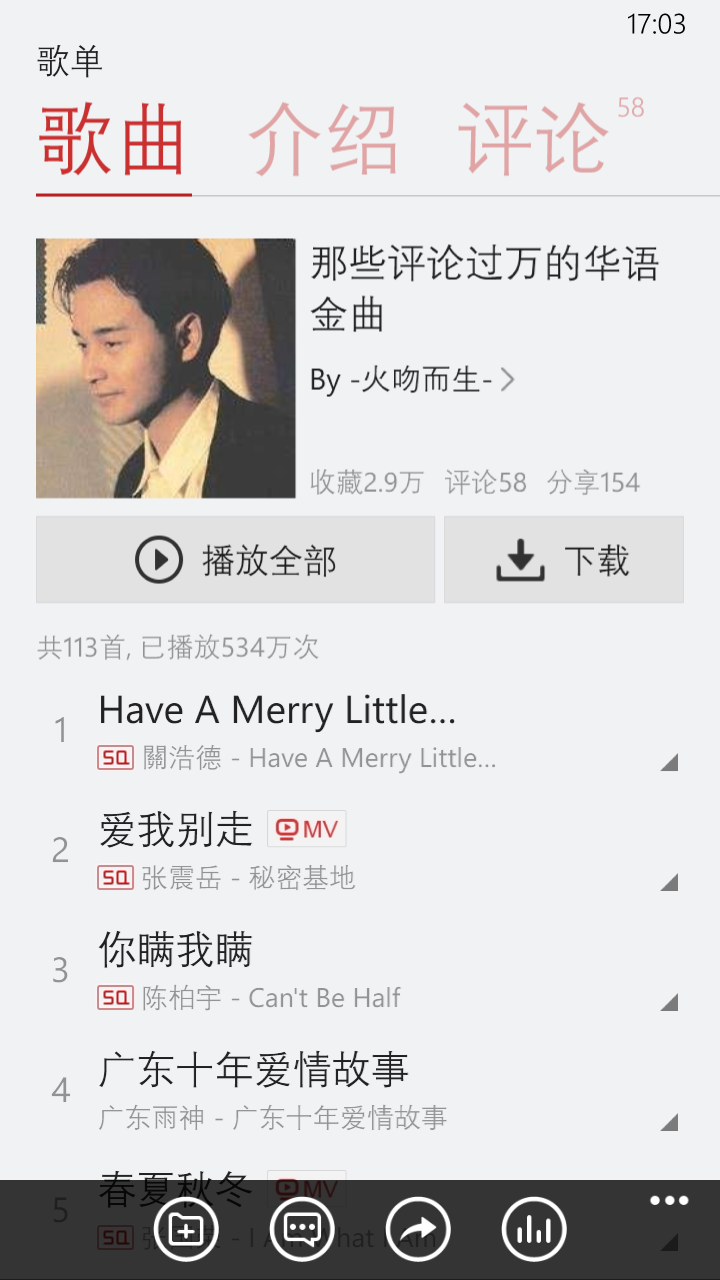Open the 评论 tab
This screenshot has height=1280, width=720.
click(534, 142)
